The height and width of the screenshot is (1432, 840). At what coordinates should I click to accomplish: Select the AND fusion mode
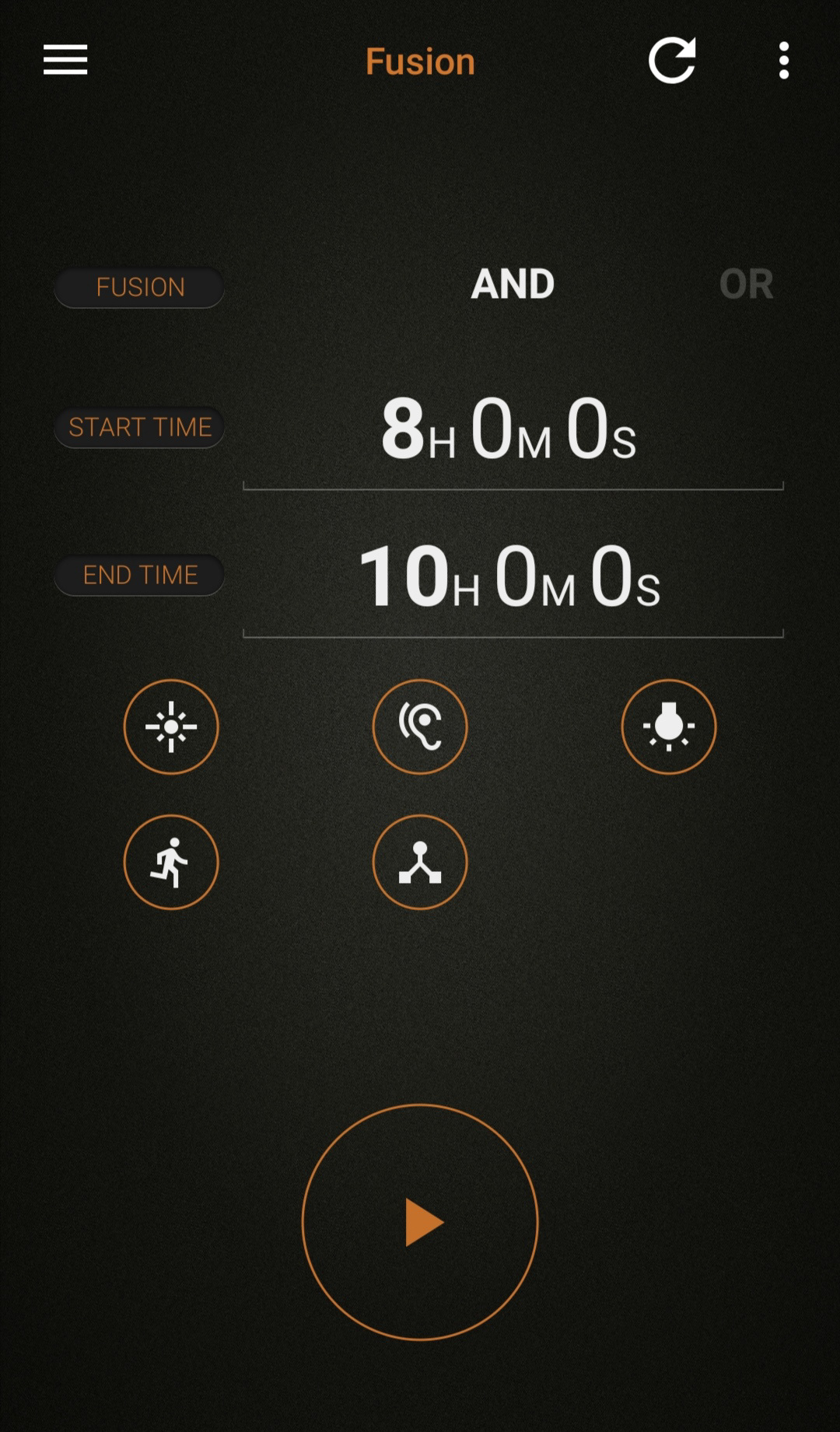click(513, 284)
